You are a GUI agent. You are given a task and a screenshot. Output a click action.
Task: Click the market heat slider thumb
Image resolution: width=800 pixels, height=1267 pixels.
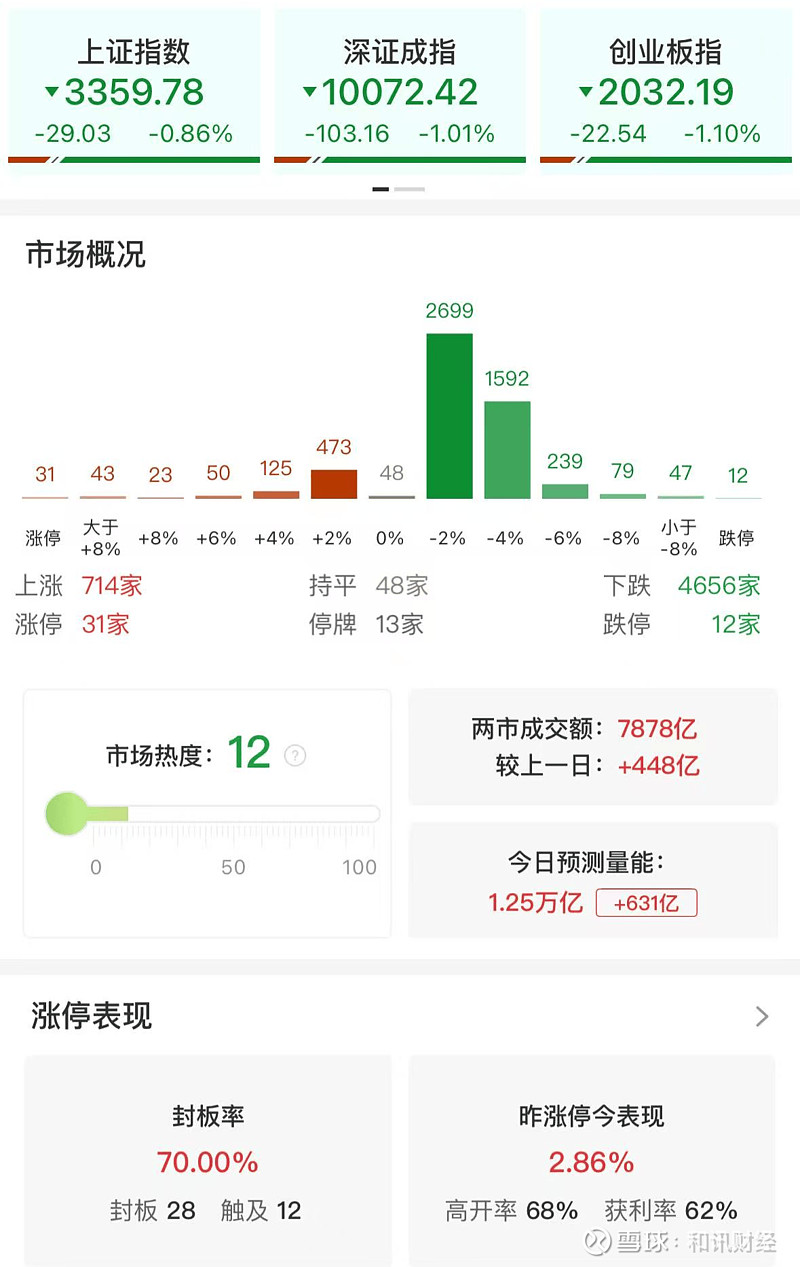click(x=66, y=812)
